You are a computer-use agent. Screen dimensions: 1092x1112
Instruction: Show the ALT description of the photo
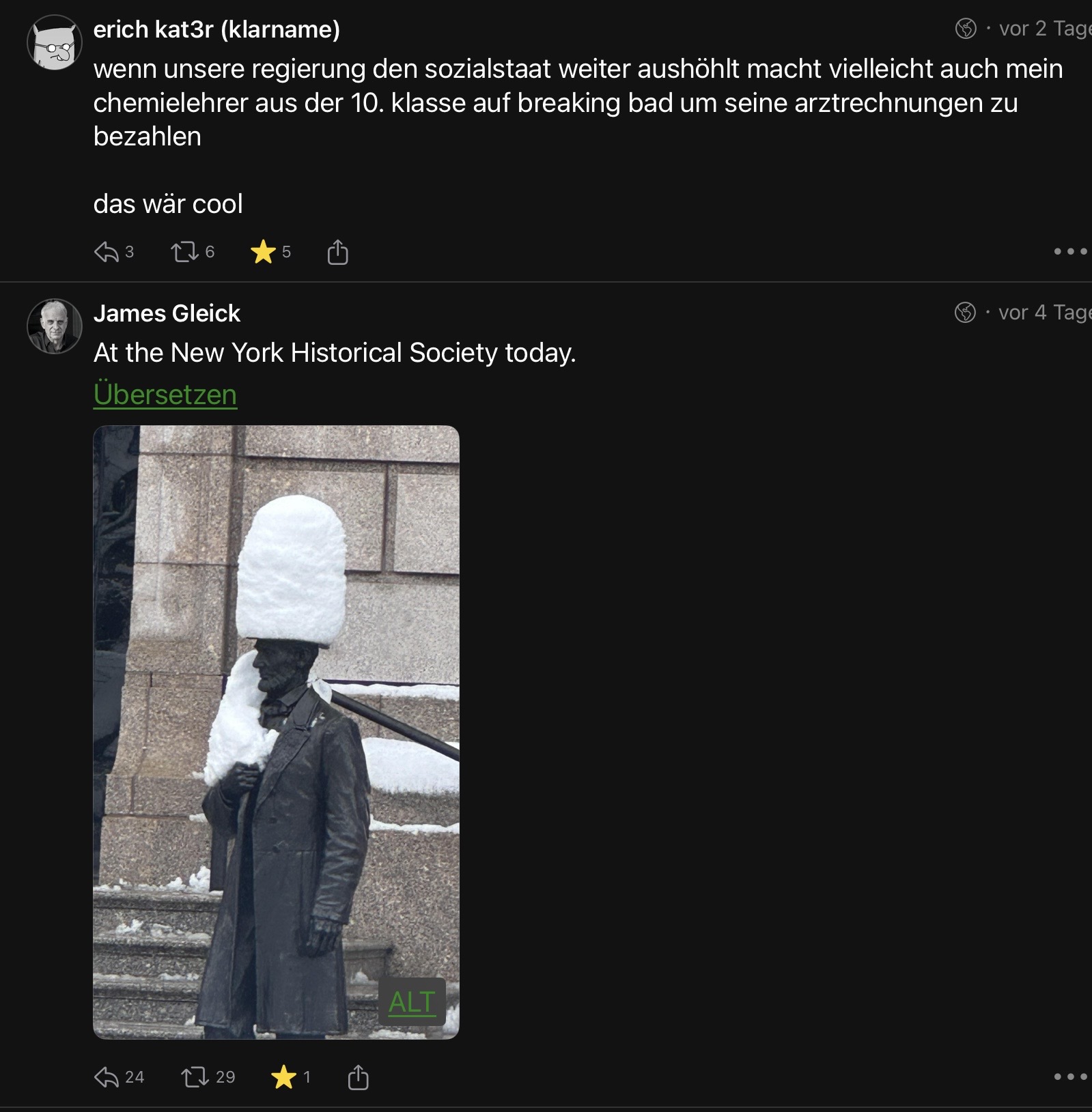412,1002
